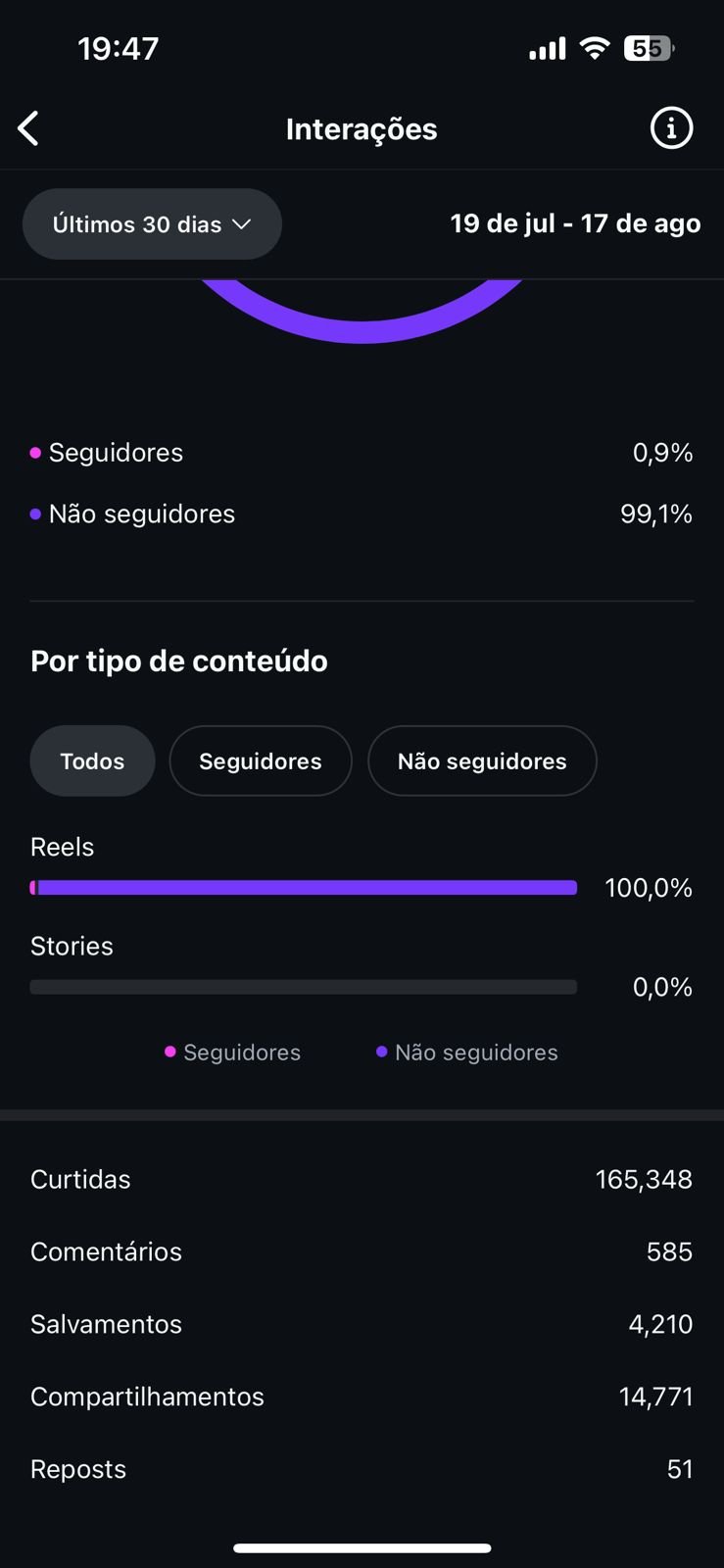The height and width of the screenshot is (1568, 724).
Task: Switch to the Seguidores content filter
Action: coord(260,761)
